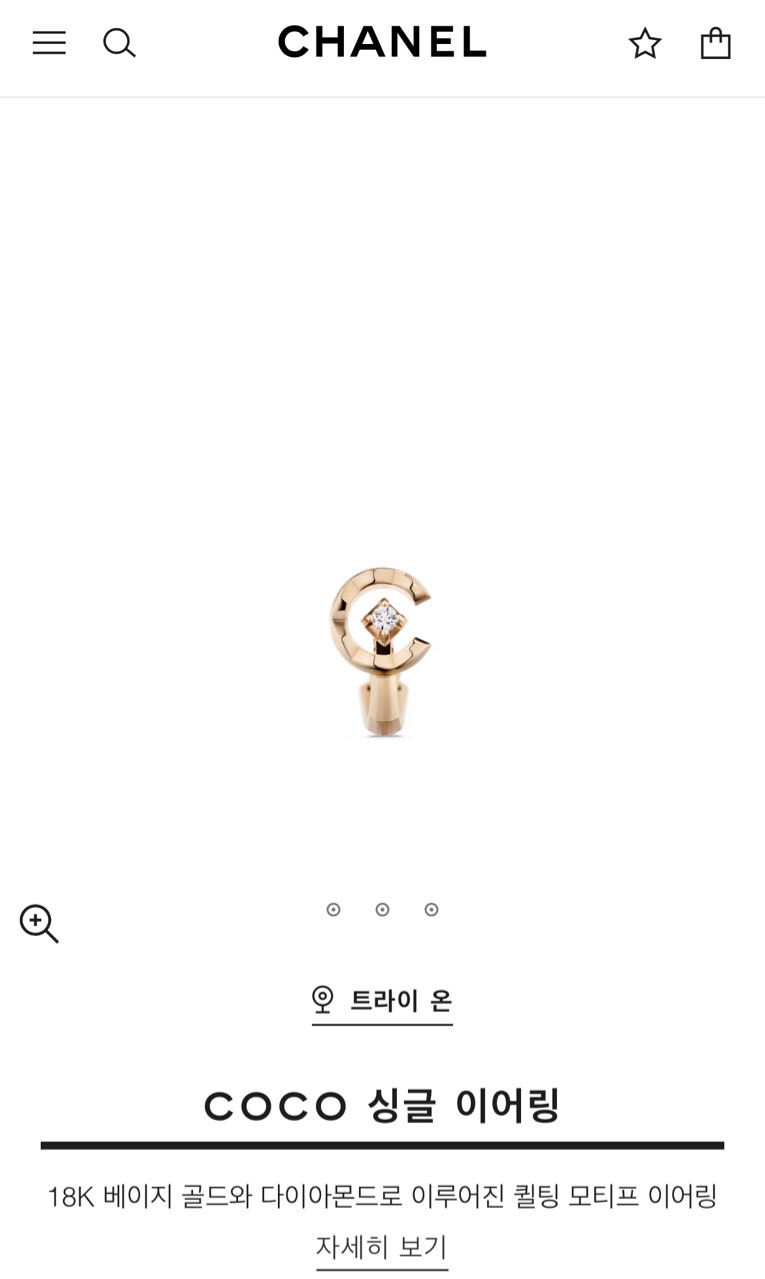Screen dimensions: 765x1279
Task: Select the first image page dot
Action: (334, 909)
